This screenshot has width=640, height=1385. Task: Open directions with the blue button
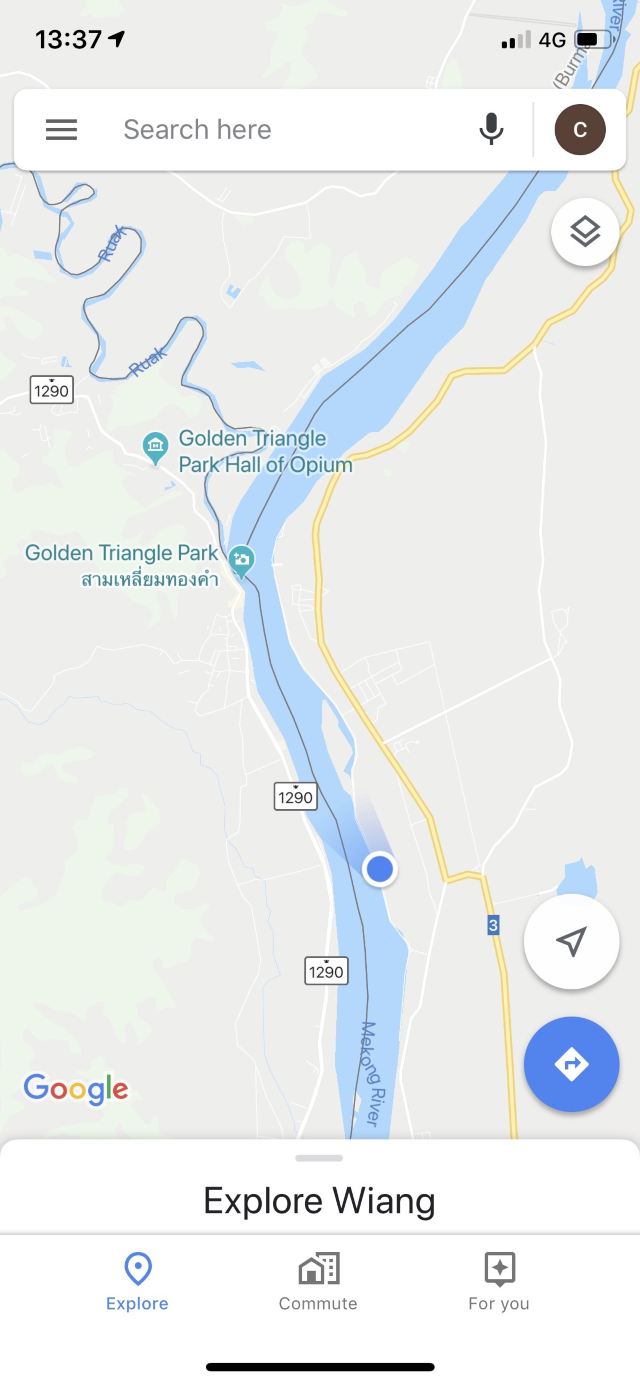571,1064
